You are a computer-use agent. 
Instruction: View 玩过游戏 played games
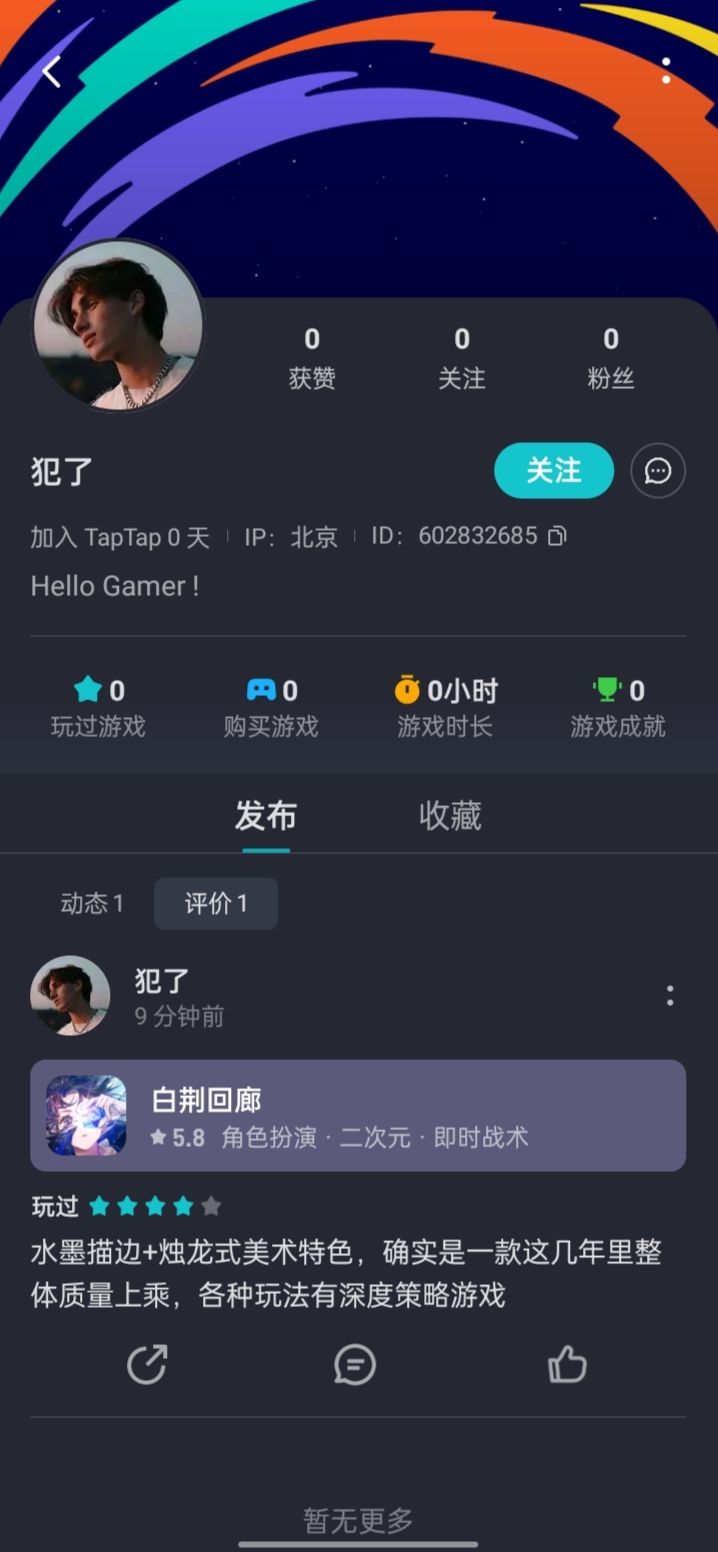point(98,707)
